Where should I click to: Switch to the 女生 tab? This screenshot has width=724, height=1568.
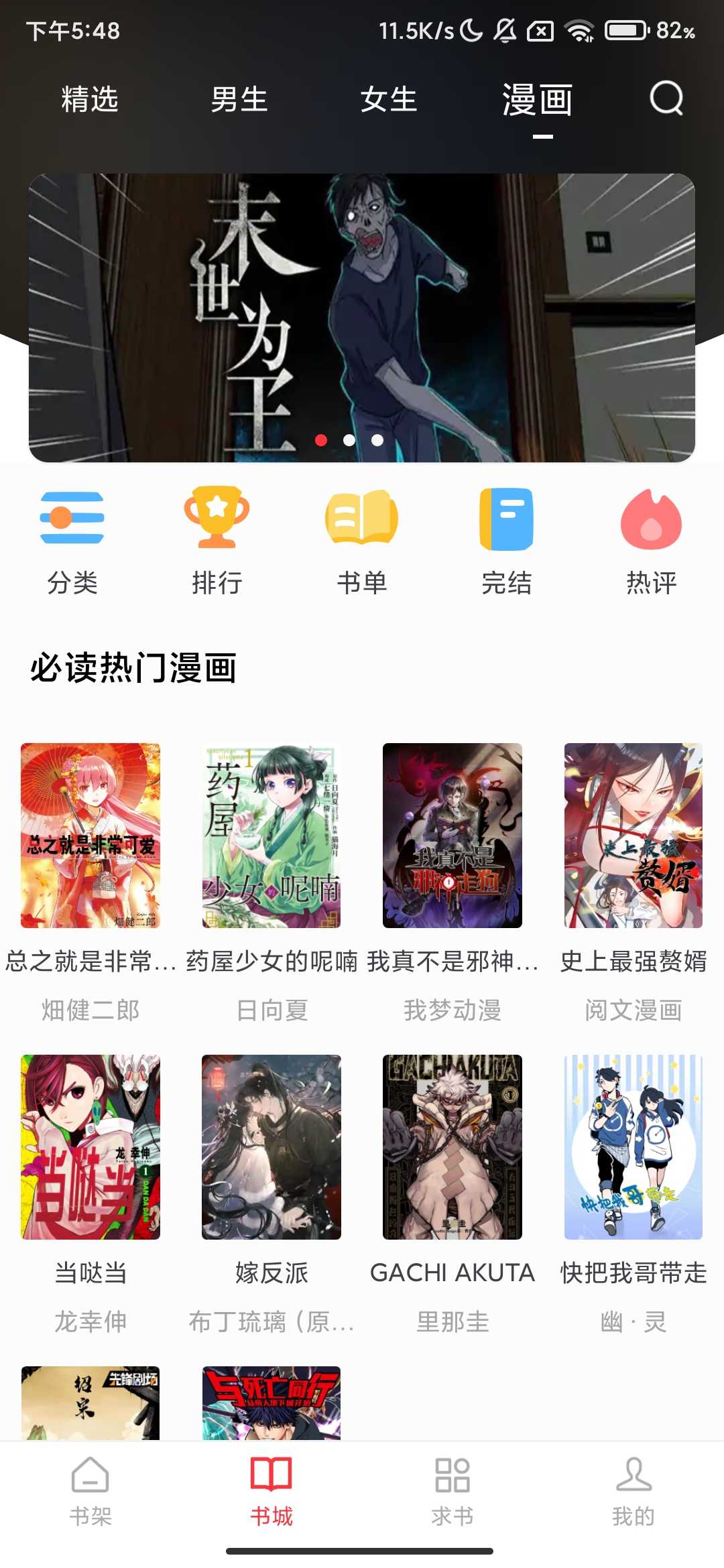click(x=389, y=100)
